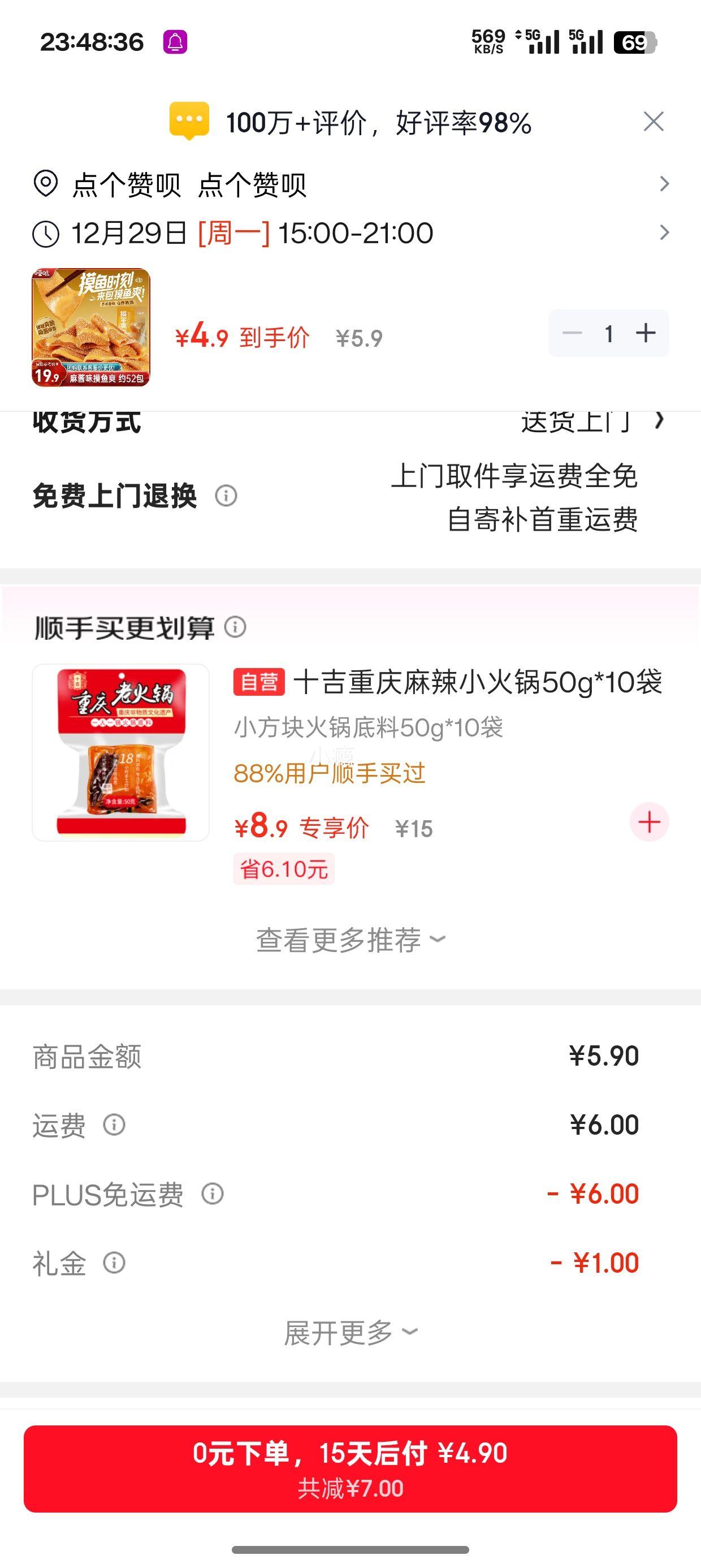Open delivery time options via chevron
The image size is (701, 1568).
(663, 232)
